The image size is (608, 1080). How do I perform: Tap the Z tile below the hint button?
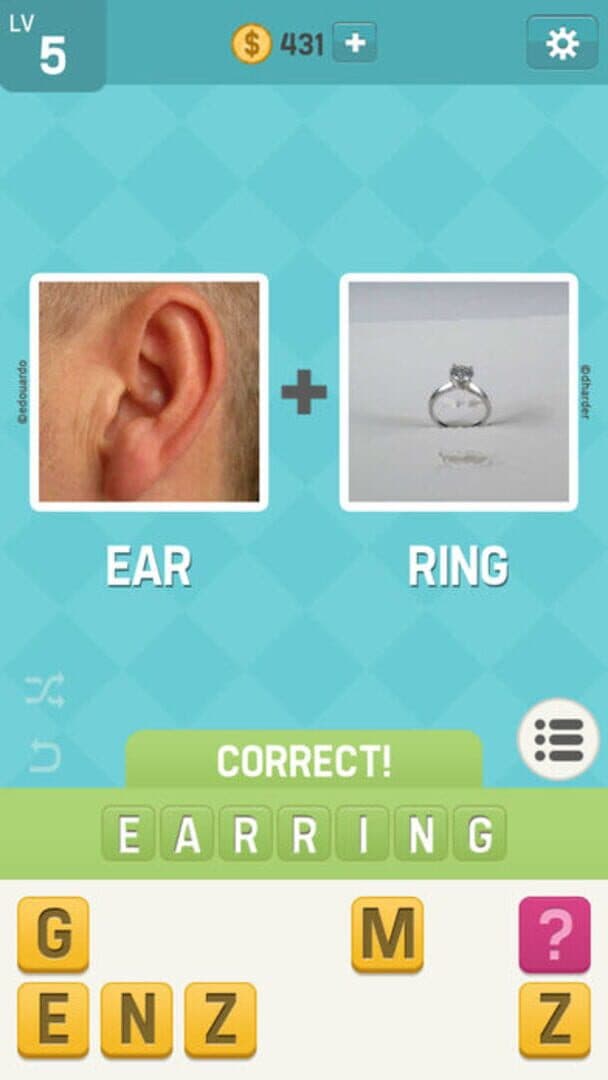(554, 1020)
